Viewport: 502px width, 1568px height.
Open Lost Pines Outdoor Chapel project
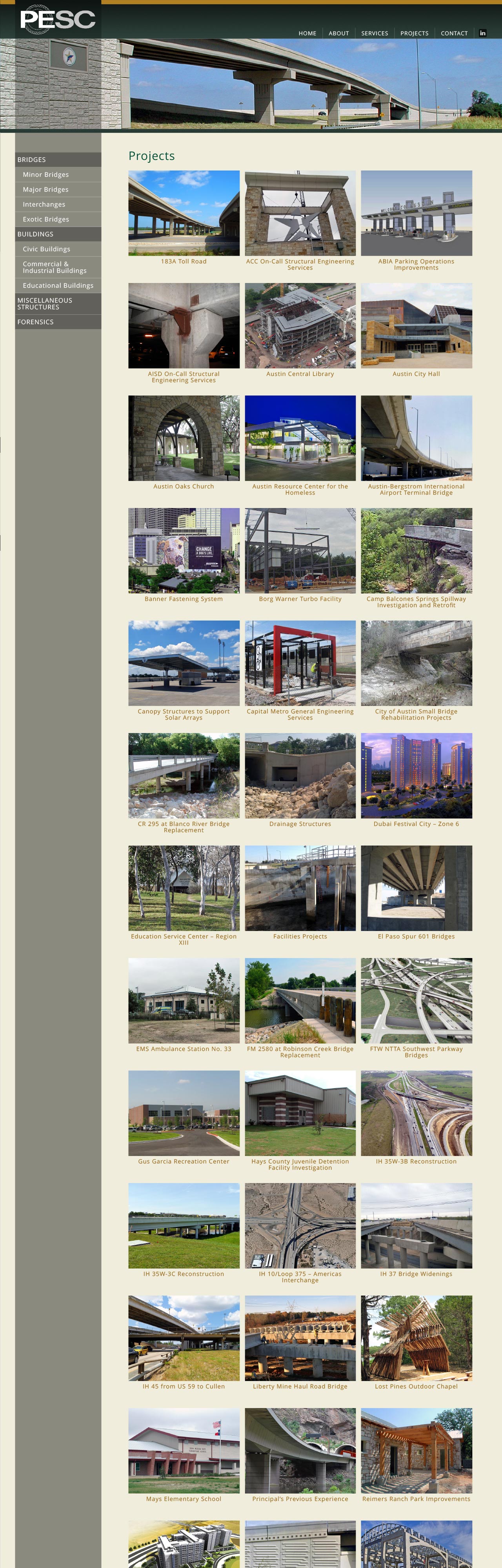click(416, 1338)
